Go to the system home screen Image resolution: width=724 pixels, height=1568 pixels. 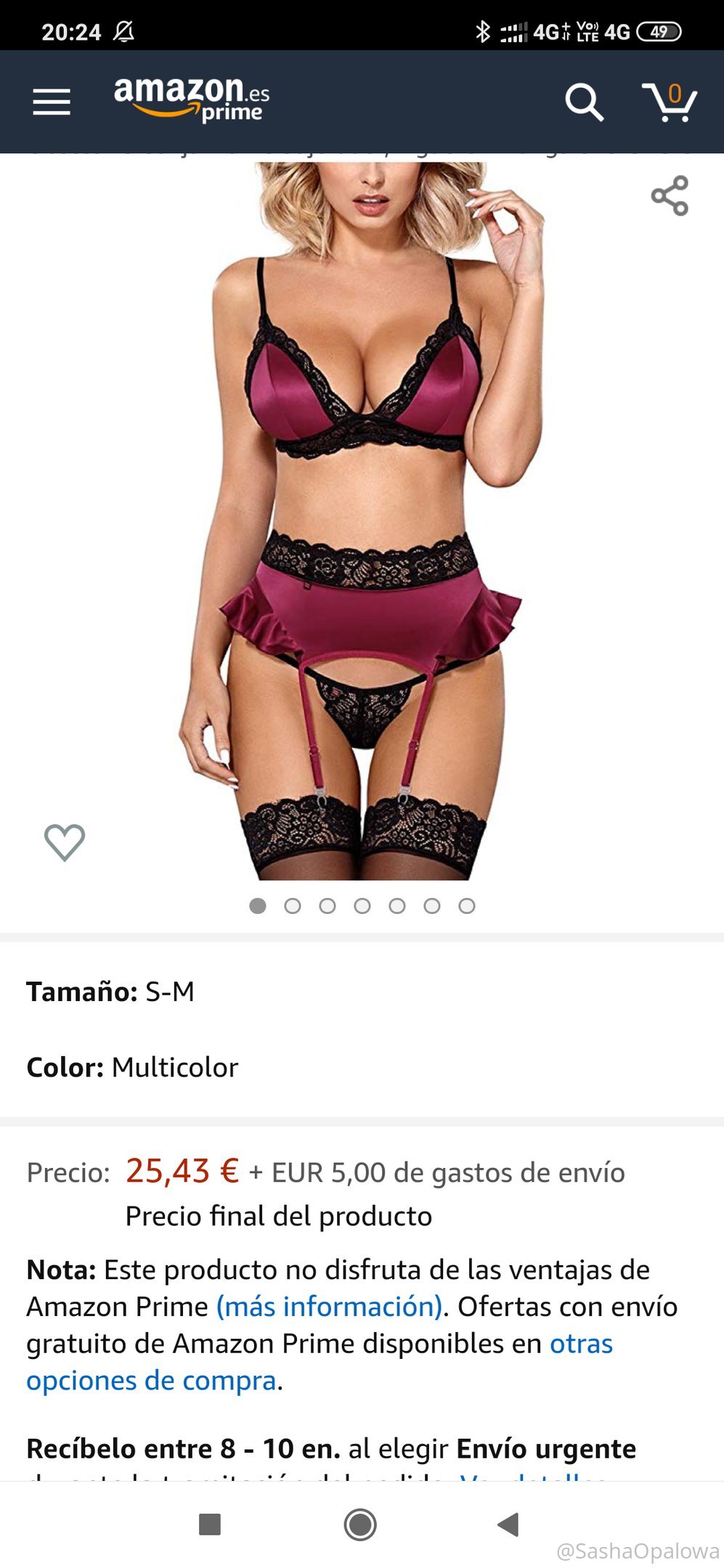point(360,1524)
